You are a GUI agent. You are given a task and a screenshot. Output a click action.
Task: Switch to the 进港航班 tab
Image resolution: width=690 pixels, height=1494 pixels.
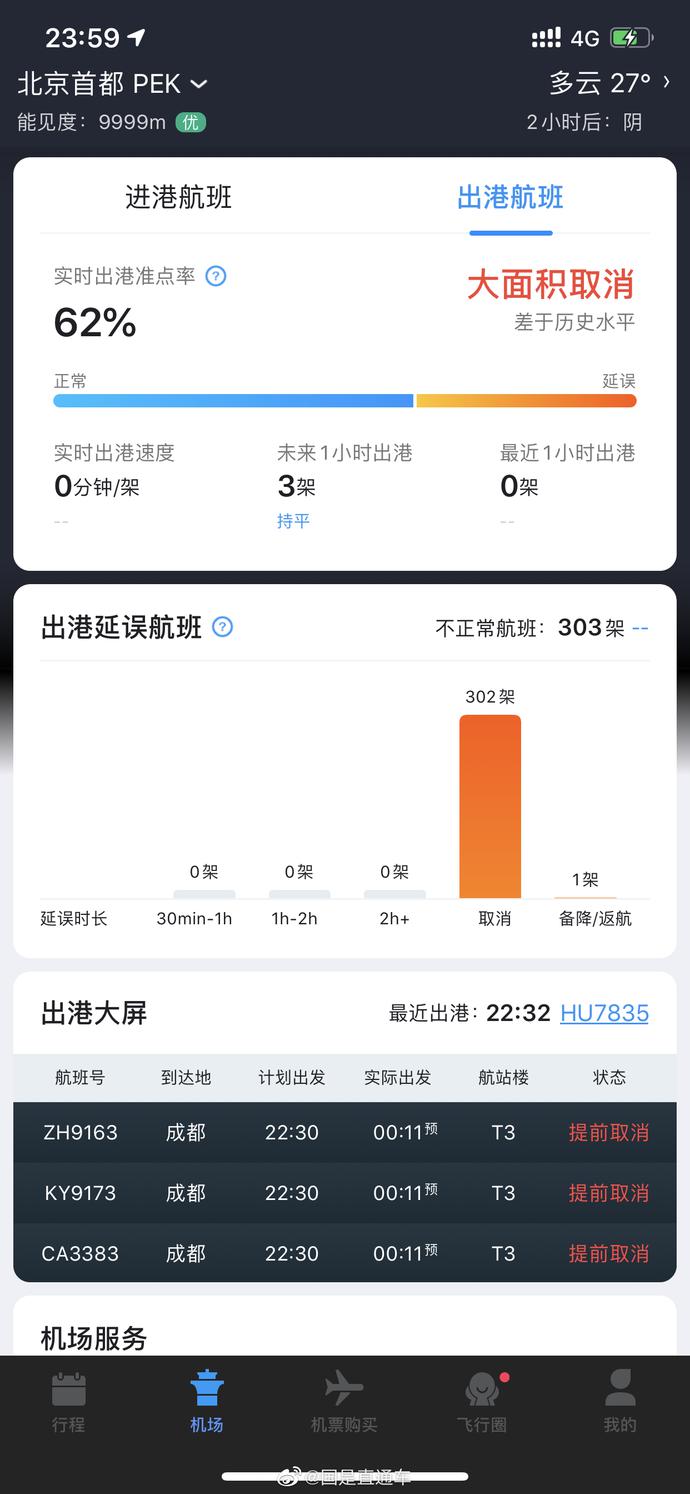click(178, 197)
